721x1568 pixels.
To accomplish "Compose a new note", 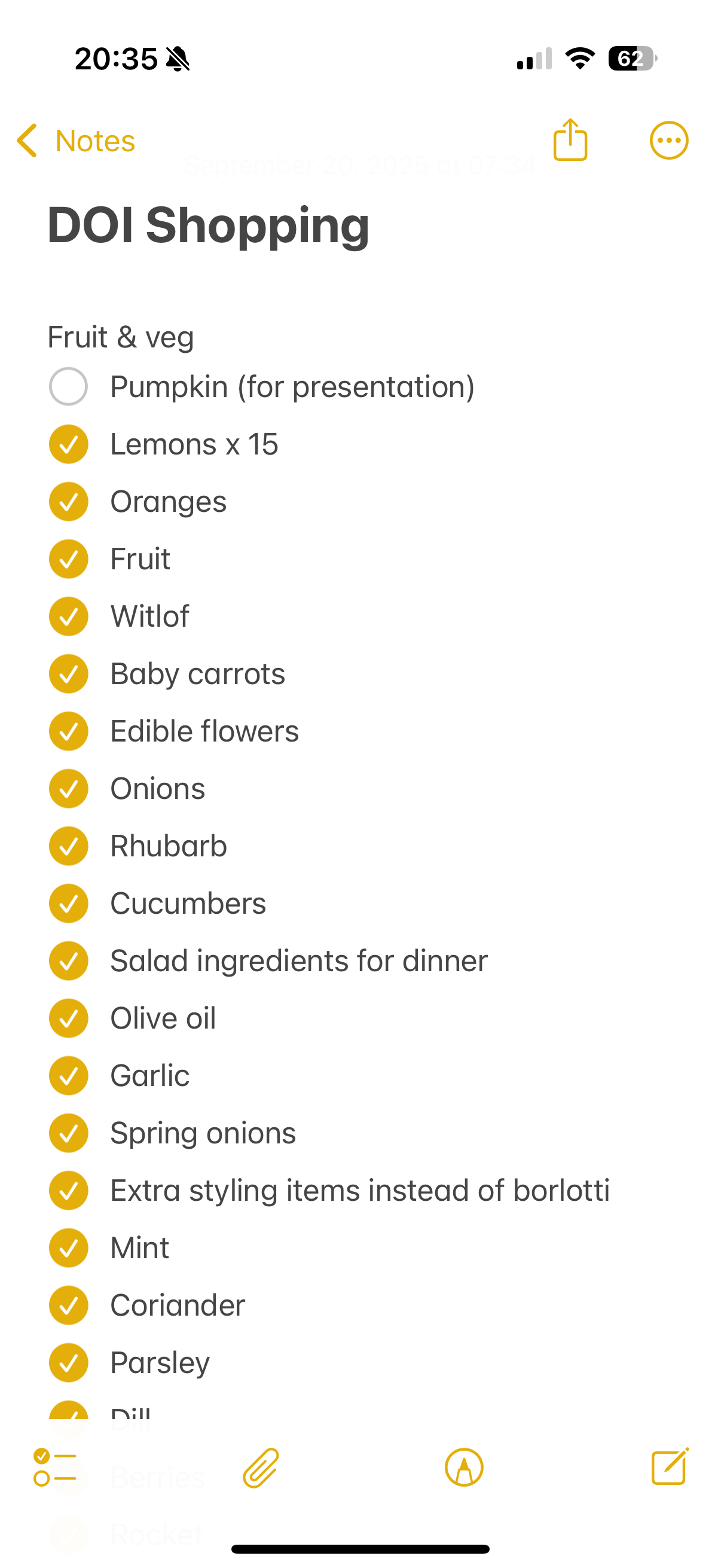I will click(670, 1466).
